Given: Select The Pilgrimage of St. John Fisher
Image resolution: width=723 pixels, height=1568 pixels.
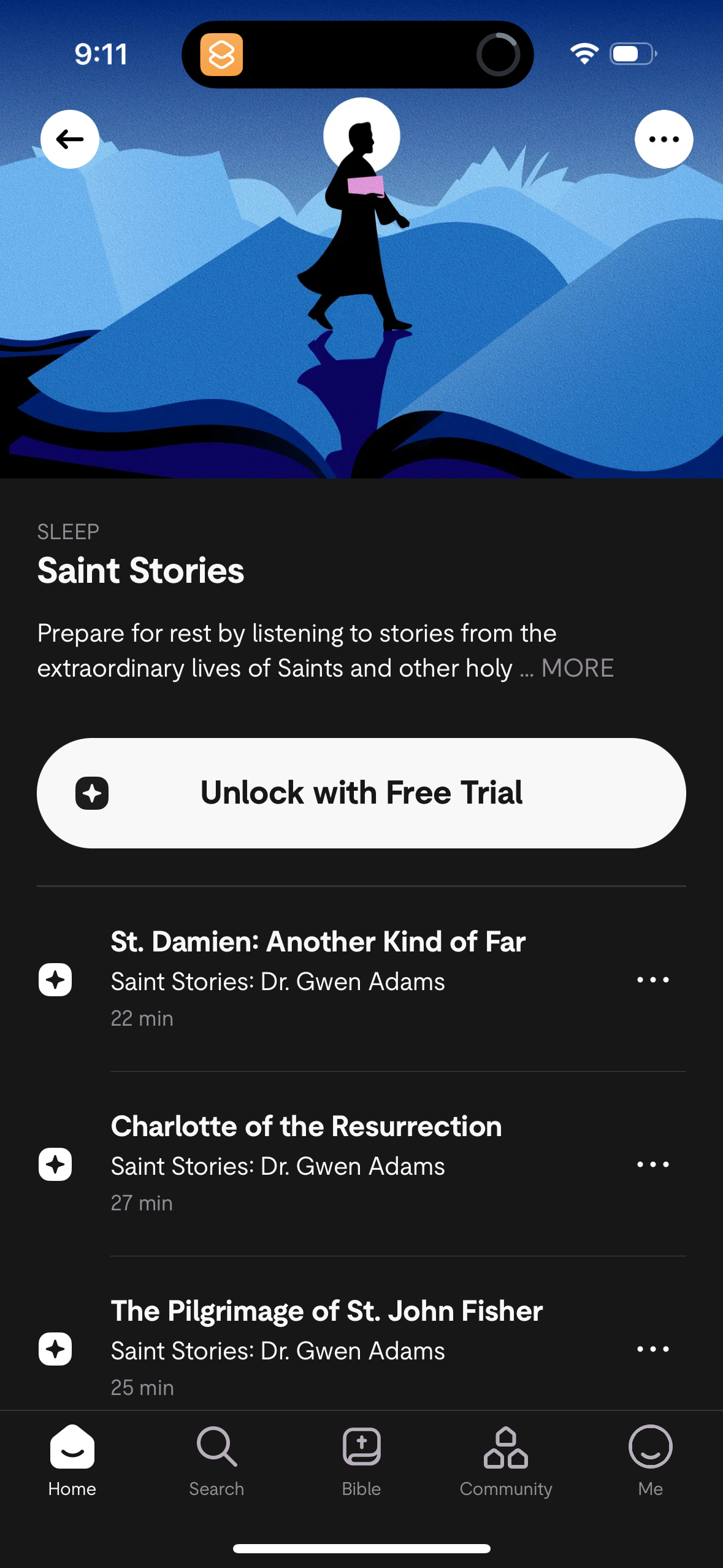Looking at the screenshot, I should tap(326, 1312).
